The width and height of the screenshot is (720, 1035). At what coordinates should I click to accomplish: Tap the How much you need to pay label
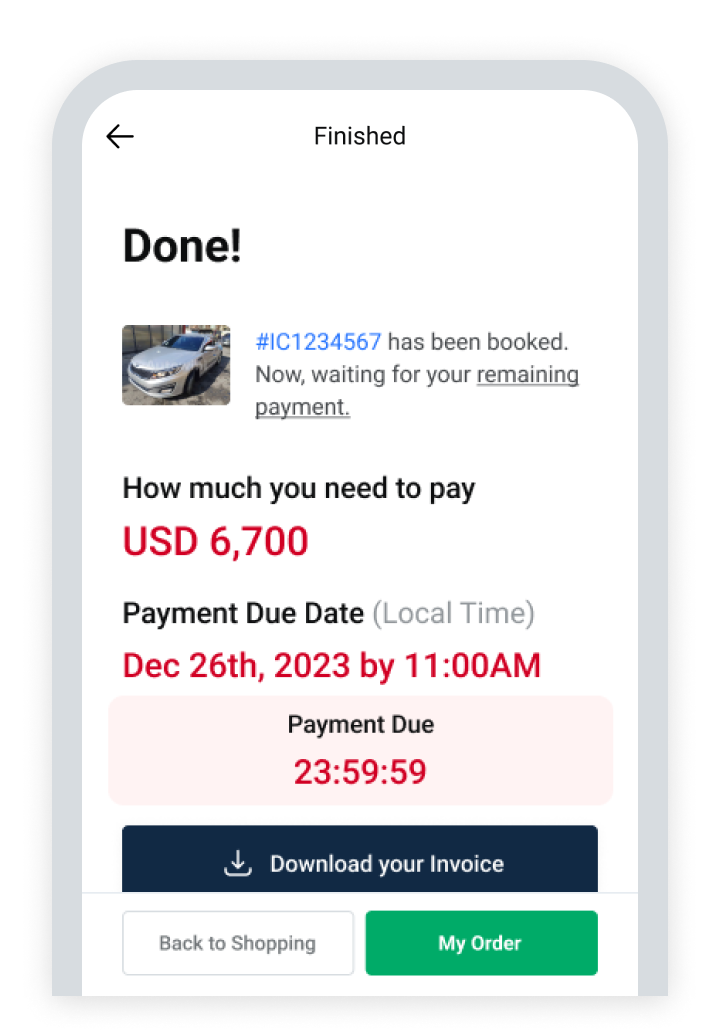coord(299,488)
